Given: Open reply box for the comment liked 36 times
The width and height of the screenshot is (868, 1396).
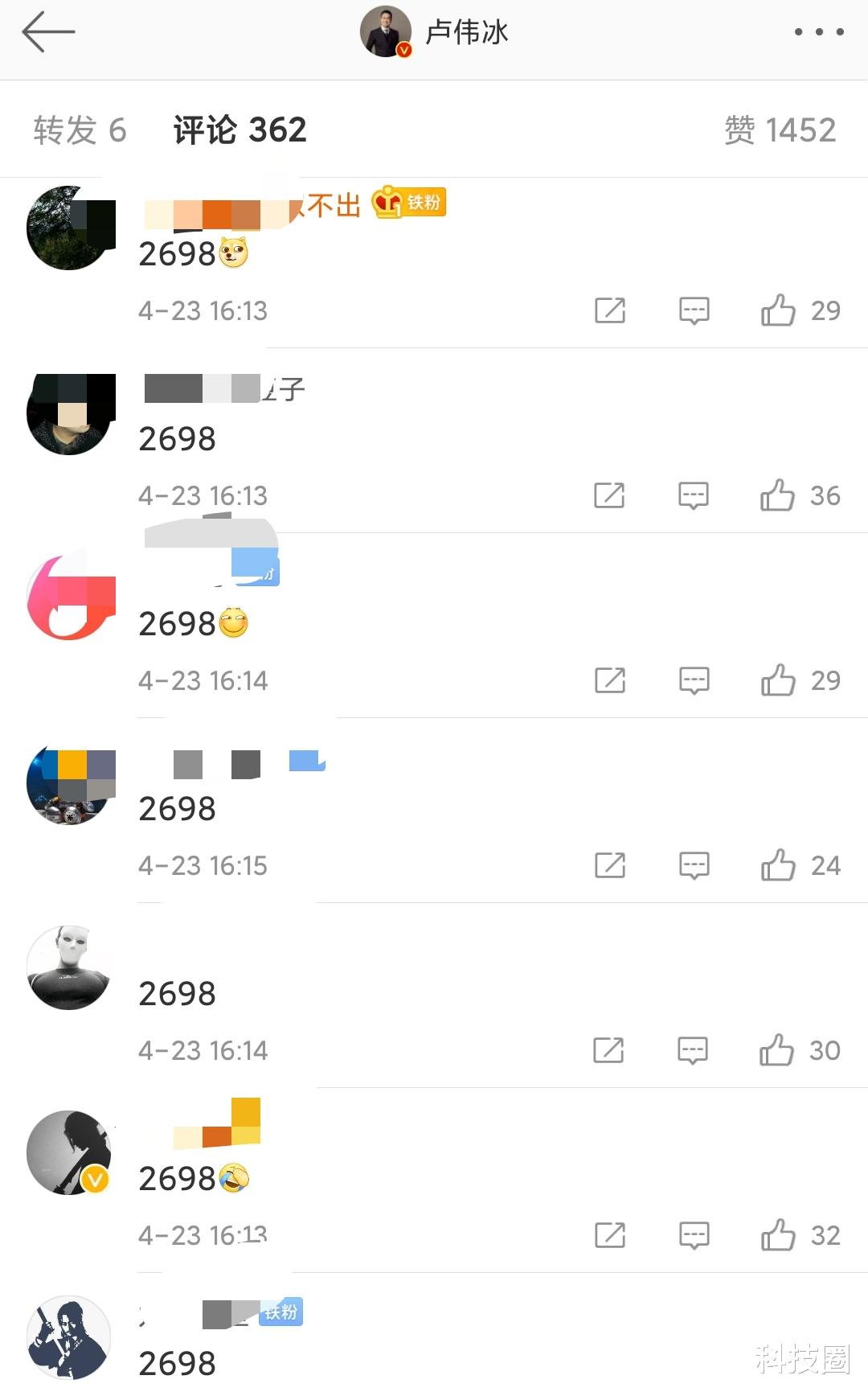Looking at the screenshot, I should point(693,495).
